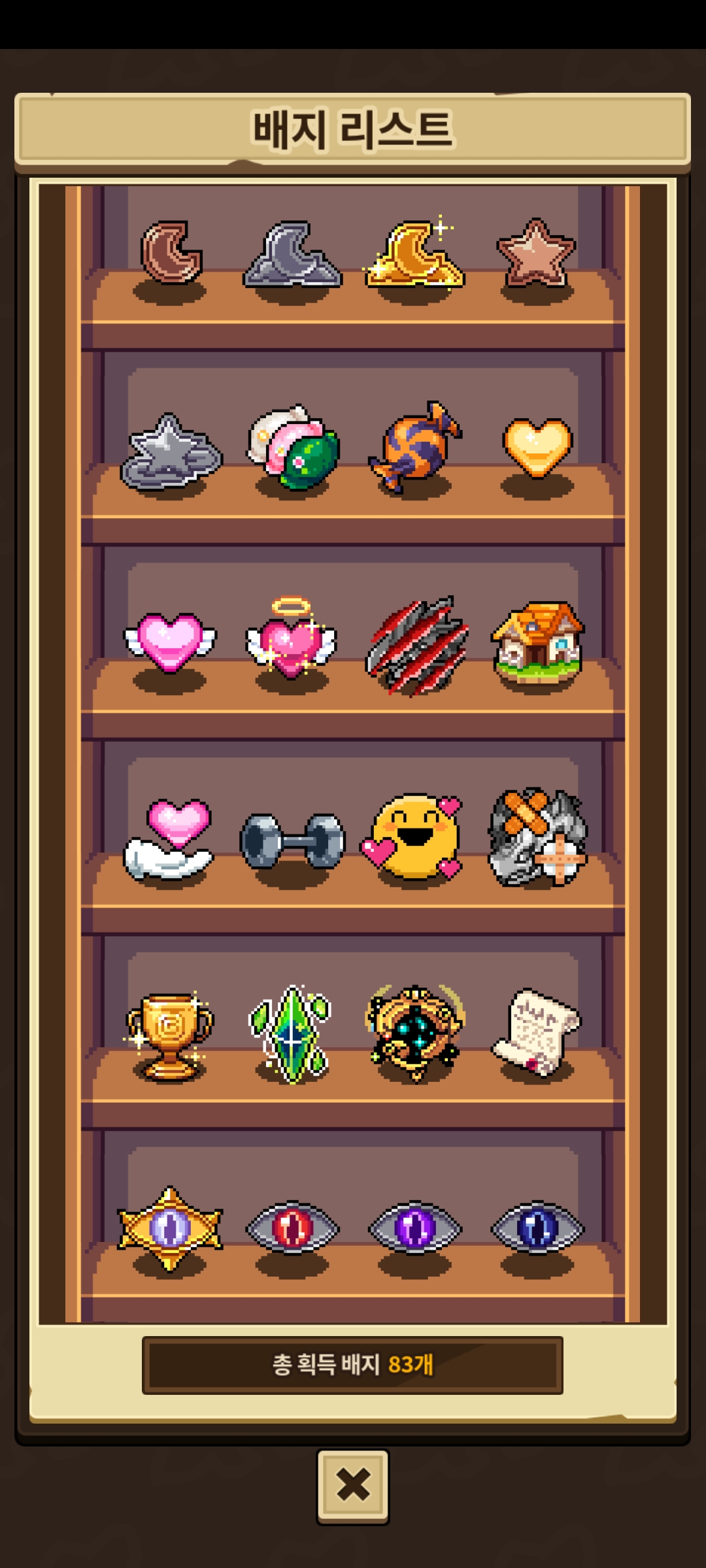Select the dumbbell badge
This screenshot has height=1568, width=706.
292,841
